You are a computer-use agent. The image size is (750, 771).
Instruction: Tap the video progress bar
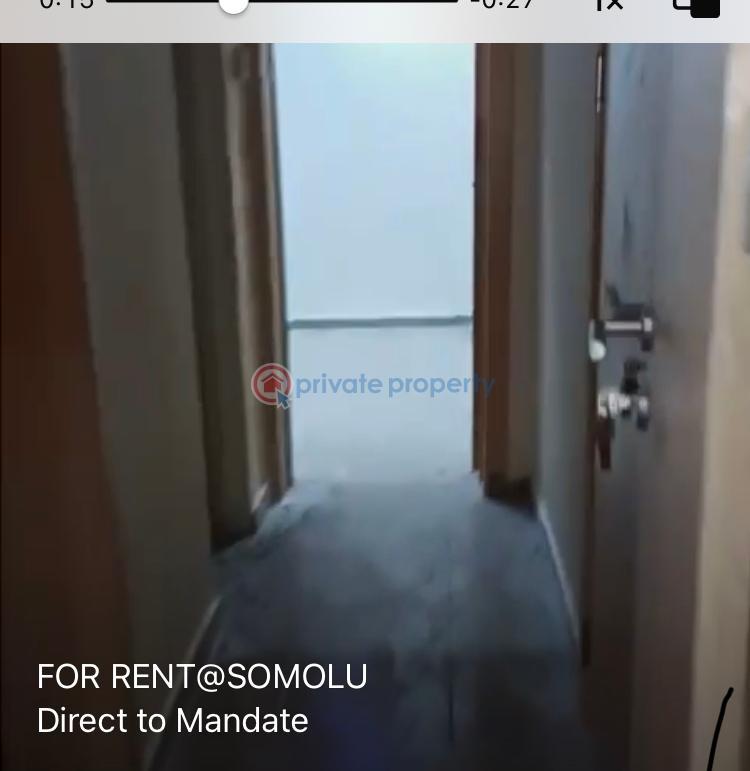pyautogui.click(x=280, y=5)
